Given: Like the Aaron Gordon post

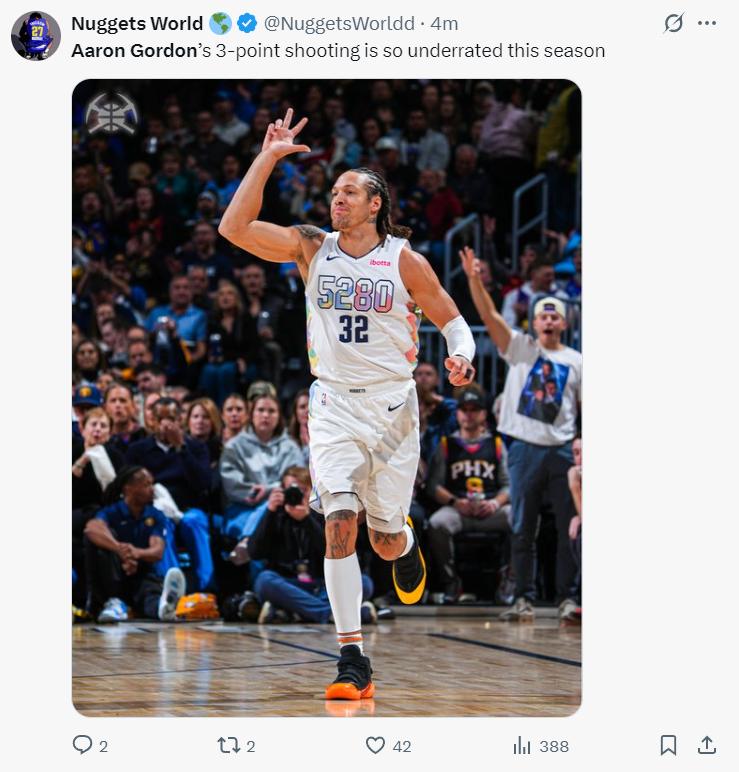Looking at the screenshot, I should tap(375, 745).
